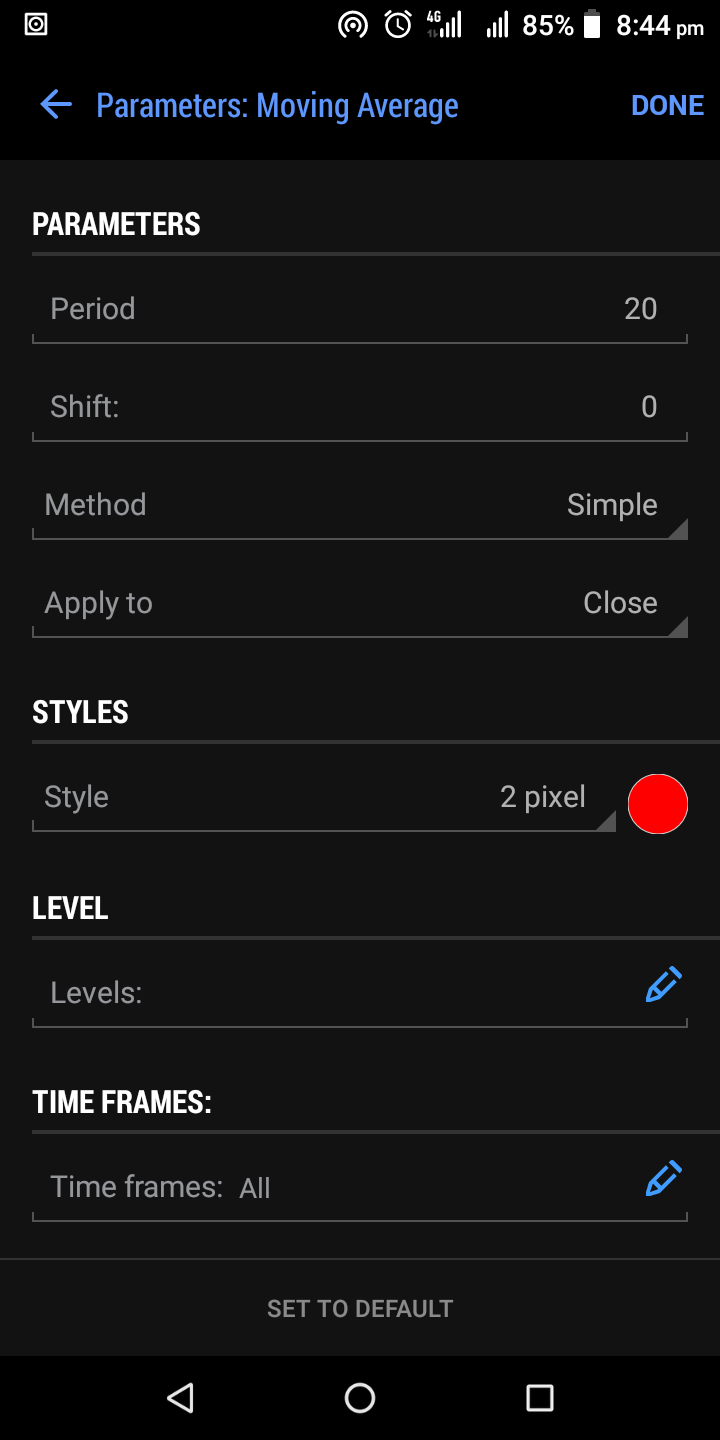Image resolution: width=720 pixels, height=1440 pixels.
Task: Open the Method dropdown showing Simple
Action: (360, 505)
